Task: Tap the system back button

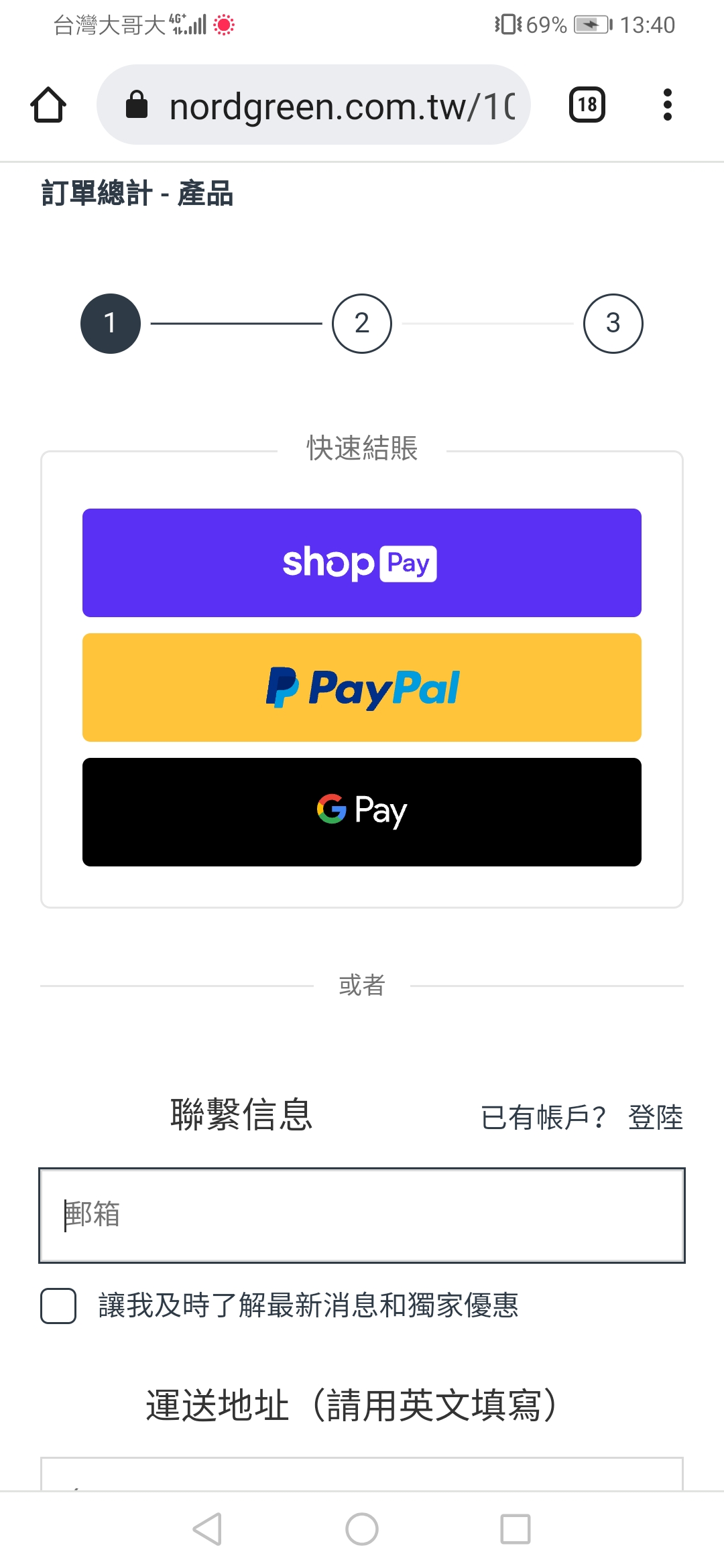Action: 207,1529
